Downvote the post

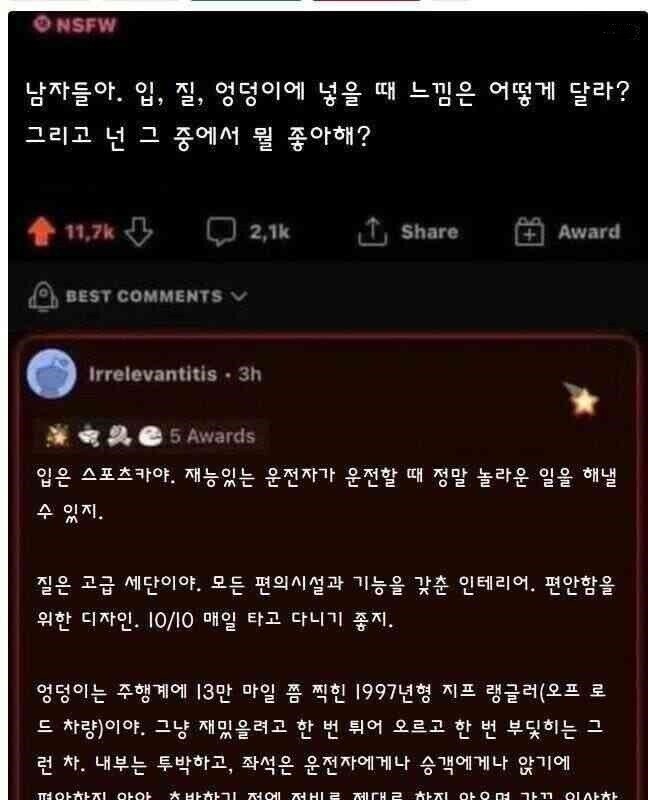(x=139, y=232)
